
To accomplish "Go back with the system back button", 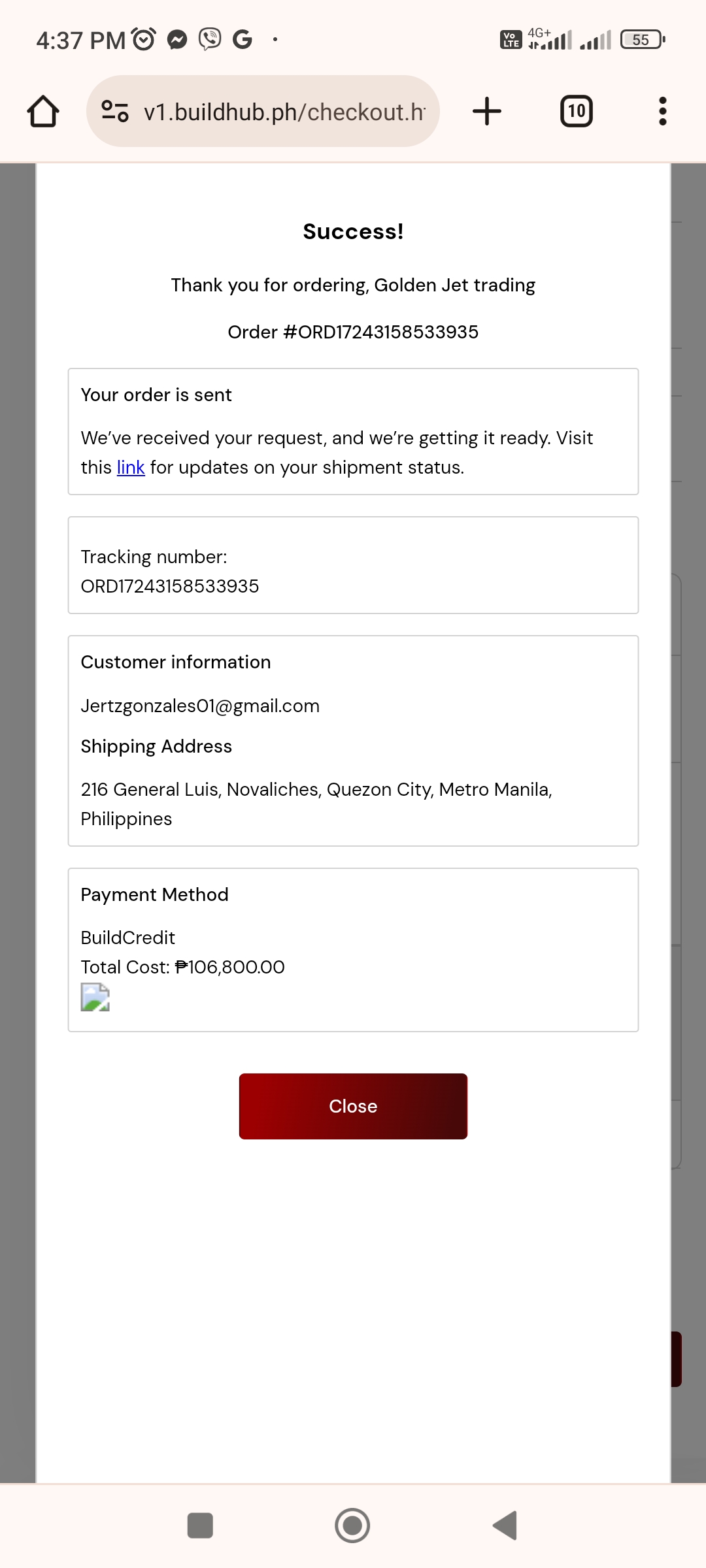I will tap(505, 1526).
